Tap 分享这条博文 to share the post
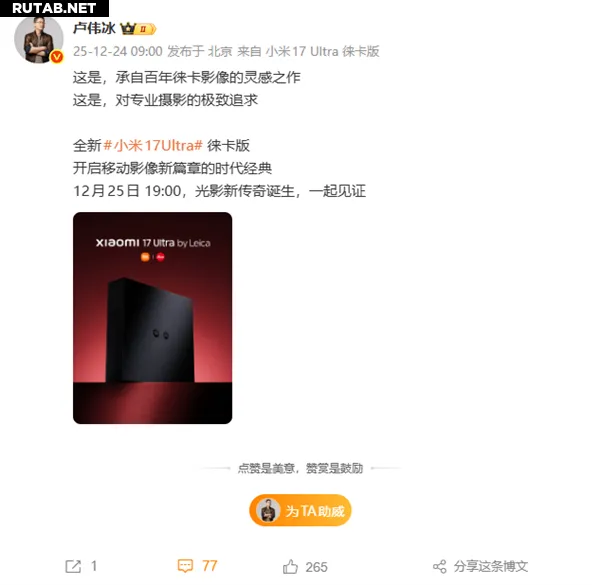Screen dimensions: 600x585 pyautogui.click(x=480, y=566)
